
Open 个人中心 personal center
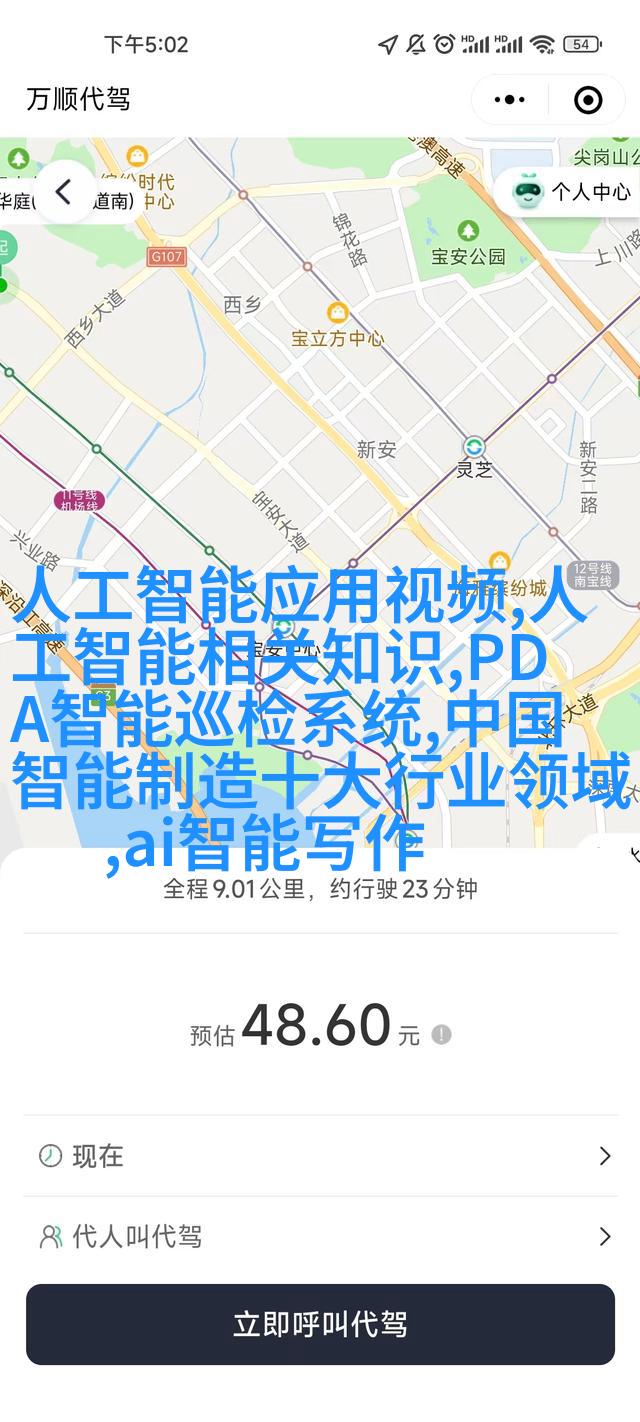pyautogui.click(x=574, y=192)
